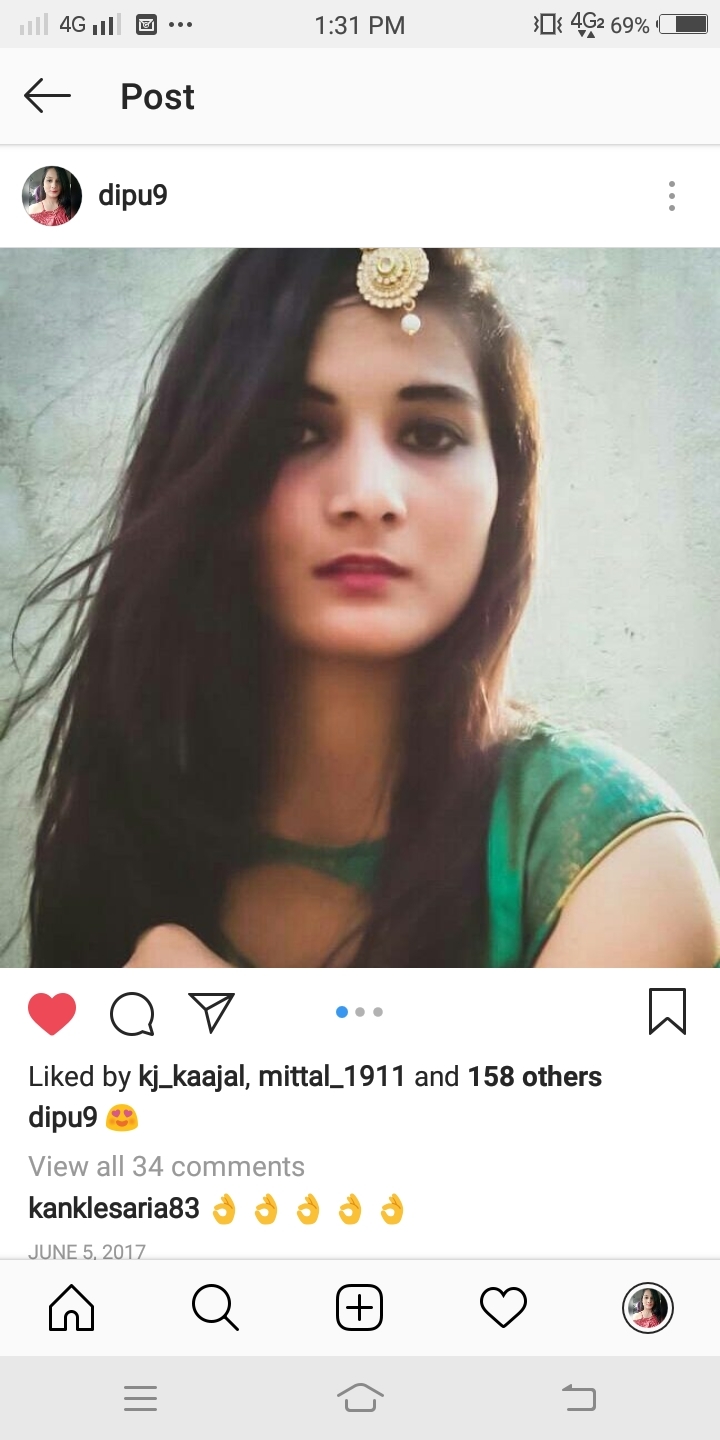View all 34 comments
This screenshot has height=1440, width=720.
click(166, 1166)
